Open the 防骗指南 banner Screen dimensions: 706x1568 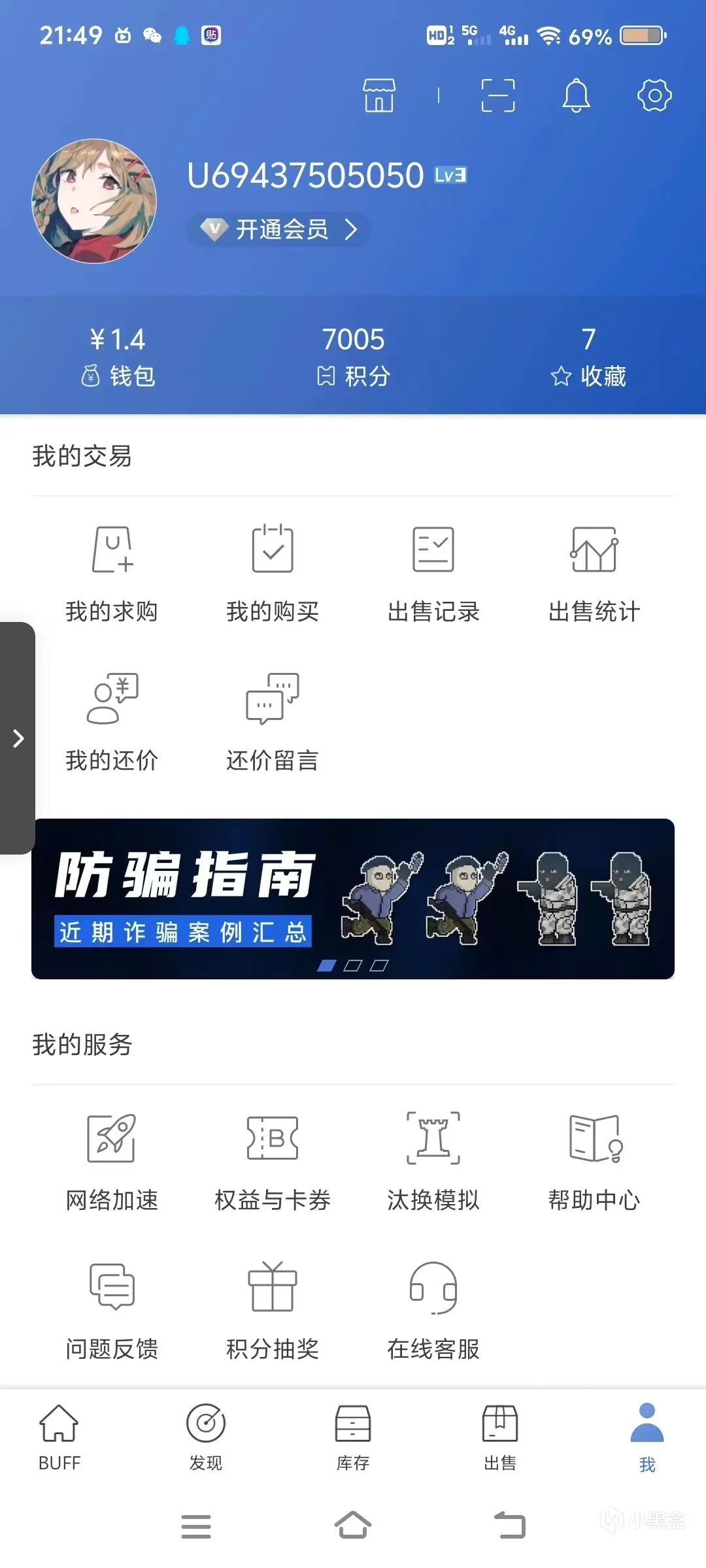(353, 898)
